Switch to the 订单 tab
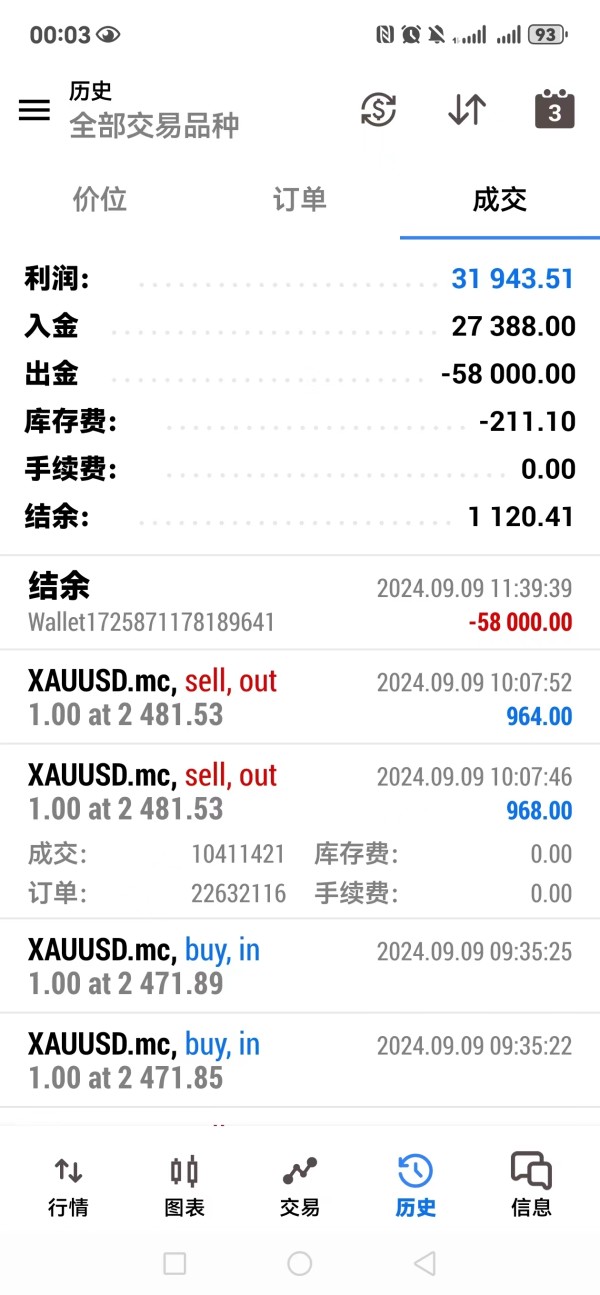This screenshot has width=600, height=1295. (x=300, y=199)
